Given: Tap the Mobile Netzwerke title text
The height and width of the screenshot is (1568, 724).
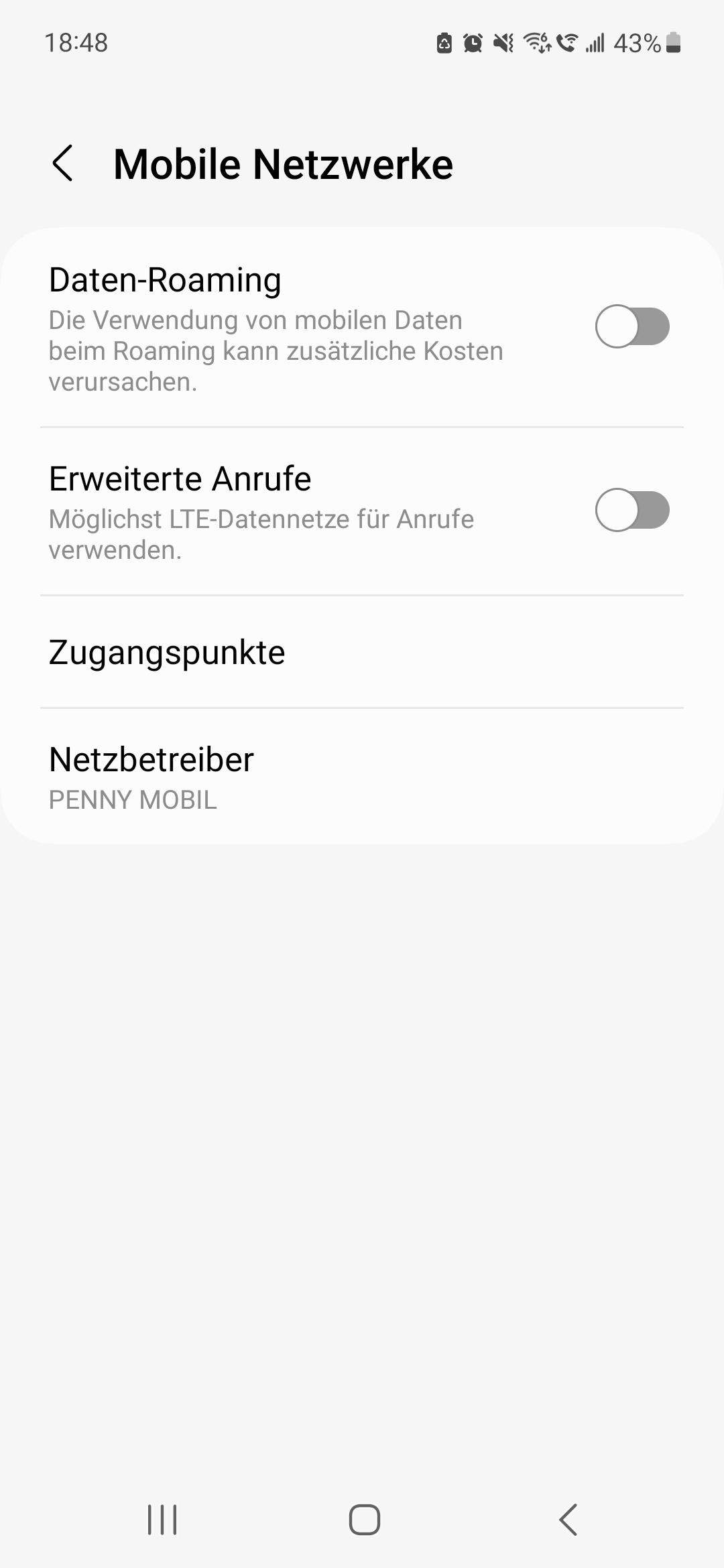Looking at the screenshot, I should [x=282, y=164].
